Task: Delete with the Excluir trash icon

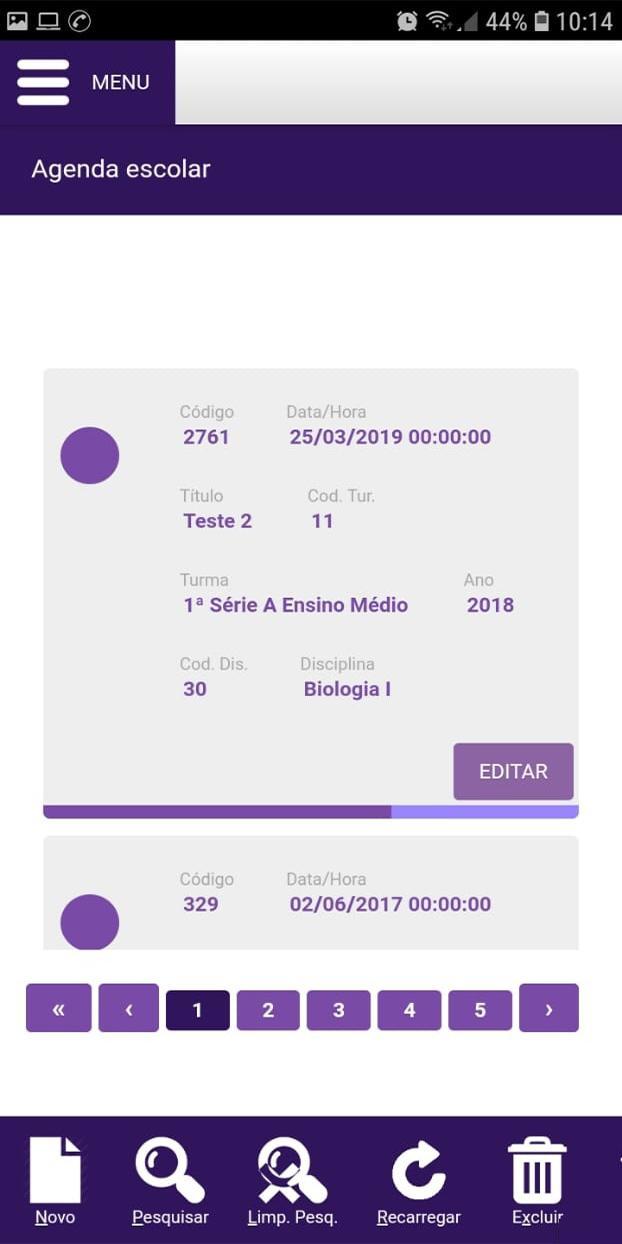Action: [538, 1181]
